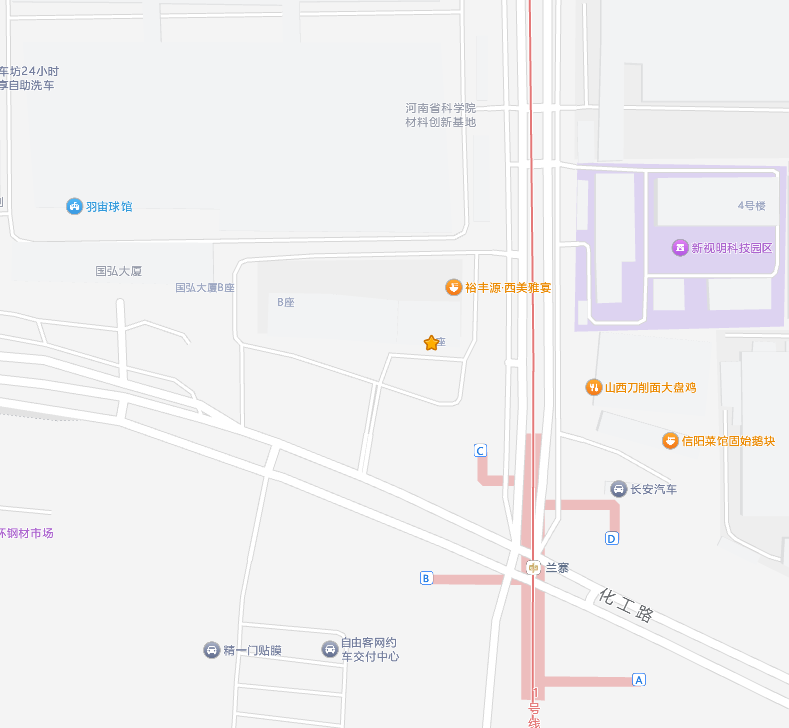Tap the yellow star favorite marker
This screenshot has width=789, height=728.
(x=431, y=343)
